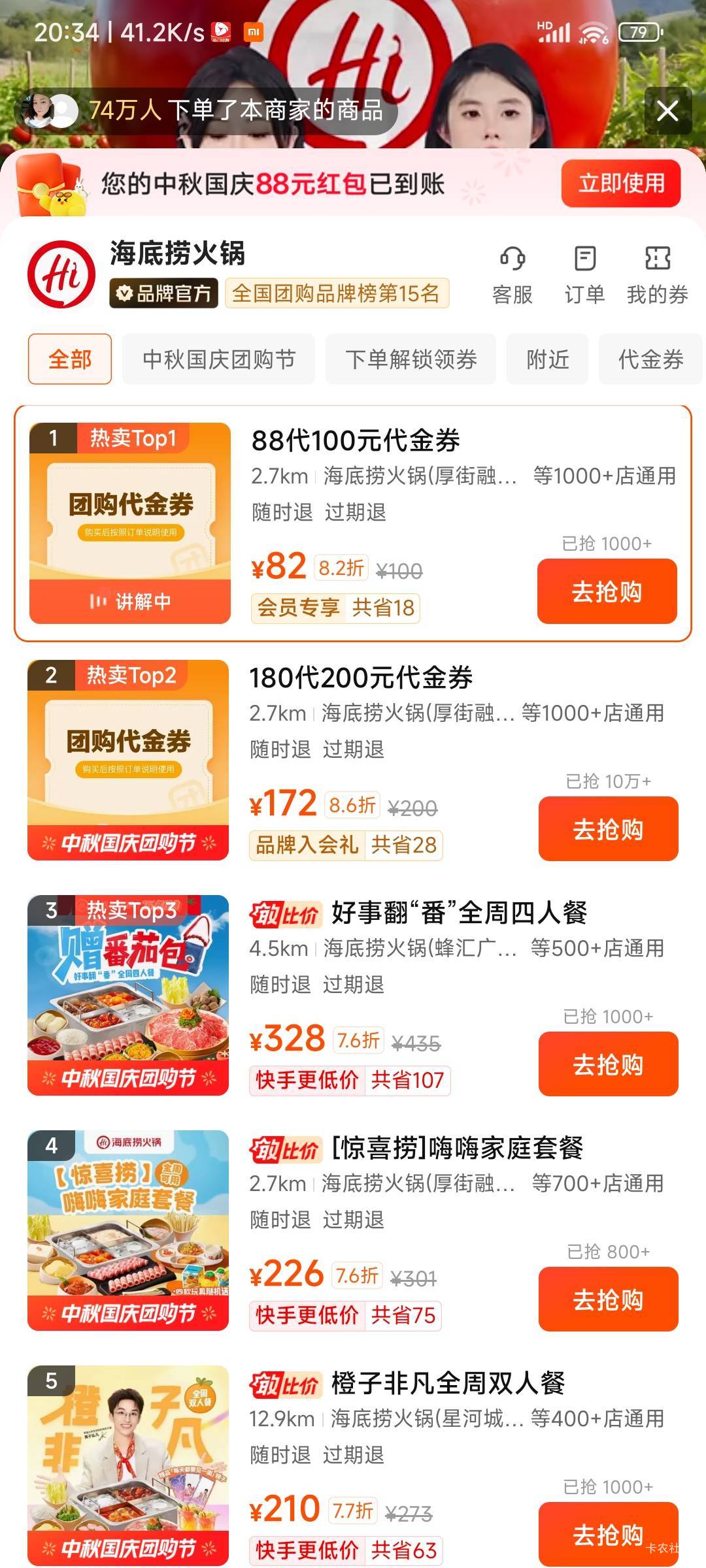Tap 去抢购 for 88代100元代金券
706x1568 pixels.
[607, 591]
